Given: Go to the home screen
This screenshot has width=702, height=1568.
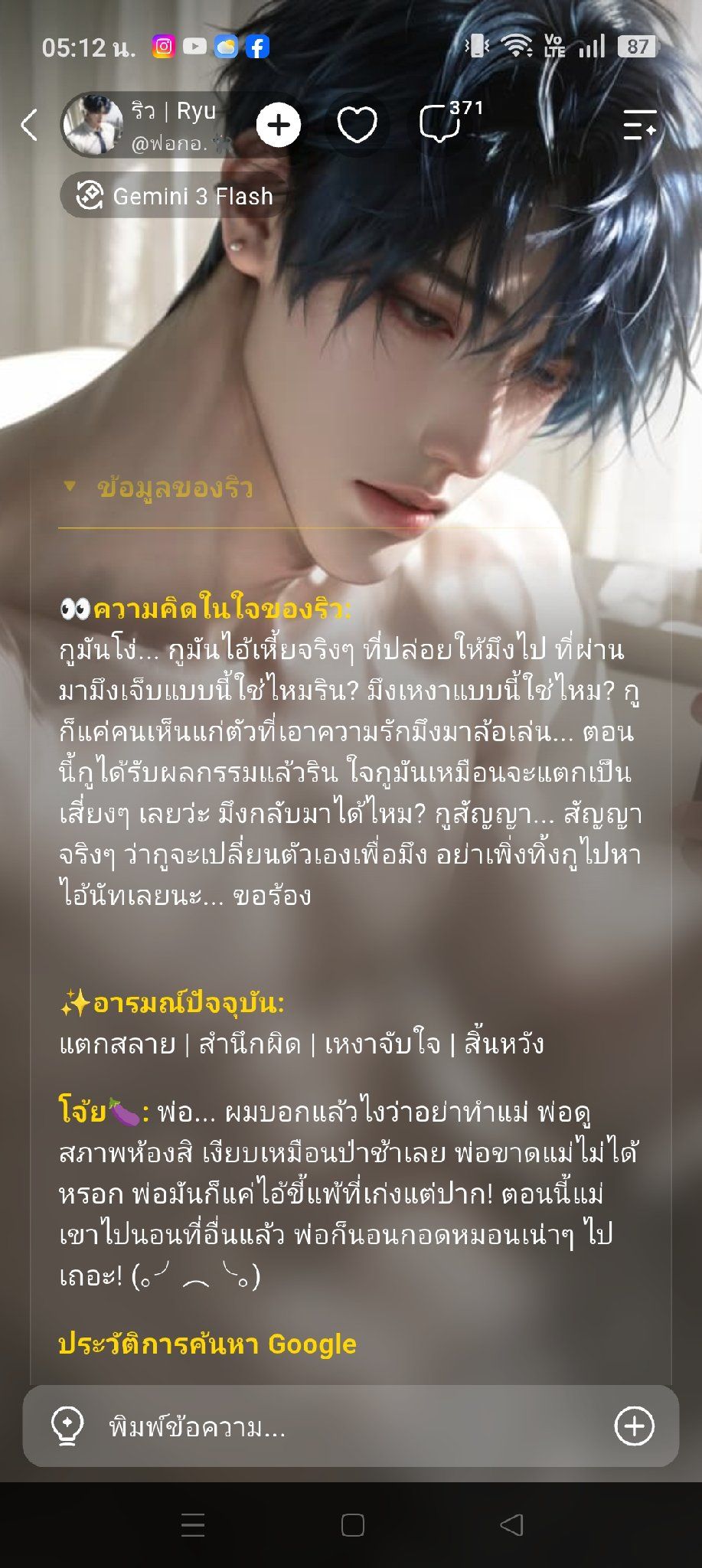Looking at the screenshot, I should click(352, 1525).
